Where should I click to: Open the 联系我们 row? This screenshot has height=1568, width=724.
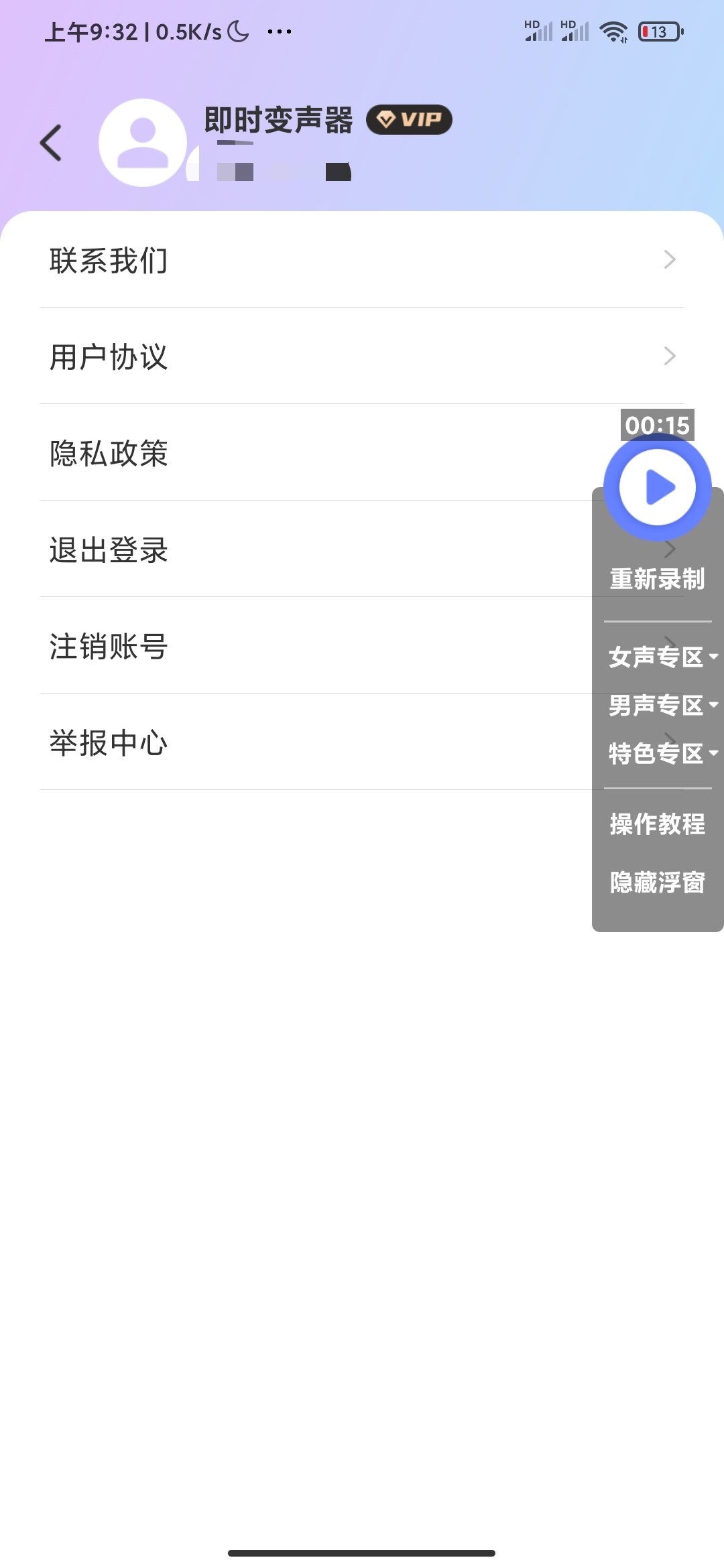[x=362, y=260]
